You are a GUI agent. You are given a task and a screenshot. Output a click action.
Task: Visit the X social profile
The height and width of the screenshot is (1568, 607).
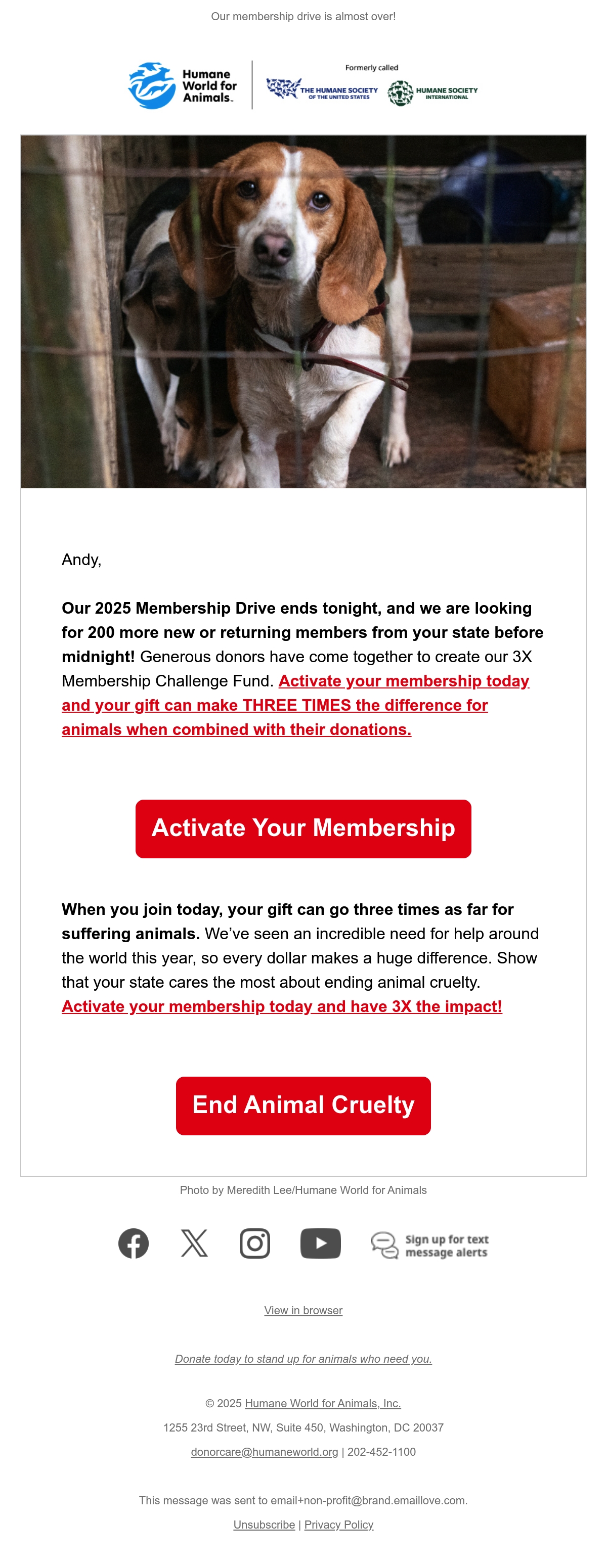(x=194, y=1243)
